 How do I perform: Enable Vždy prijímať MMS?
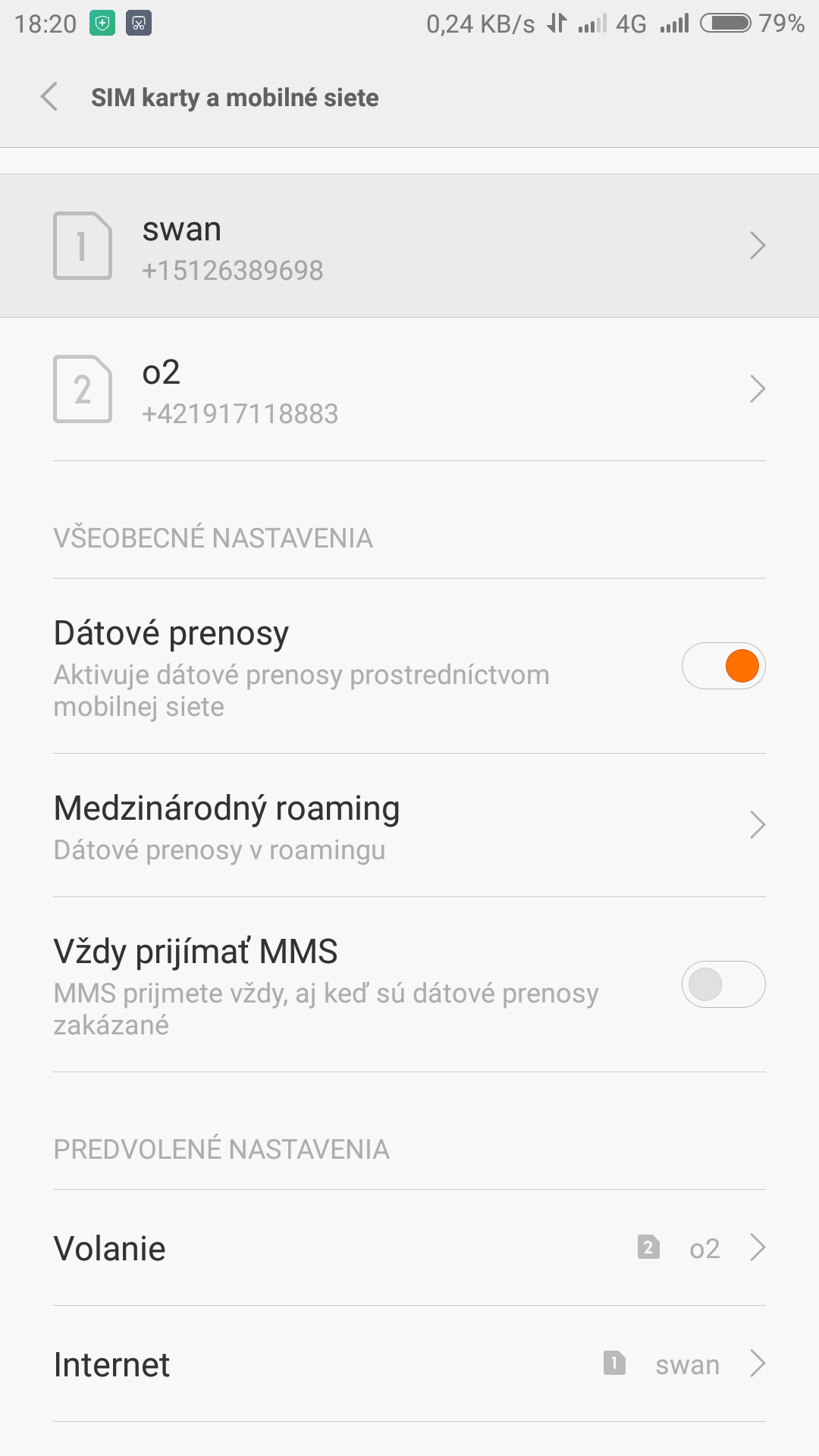tap(723, 985)
